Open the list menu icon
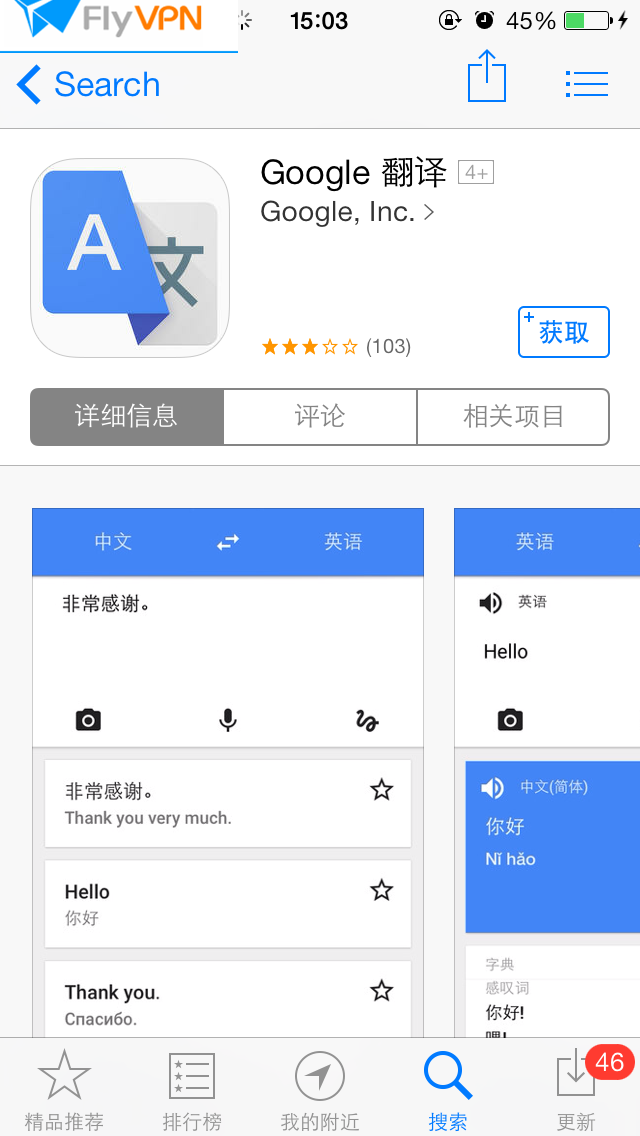 [586, 84]
